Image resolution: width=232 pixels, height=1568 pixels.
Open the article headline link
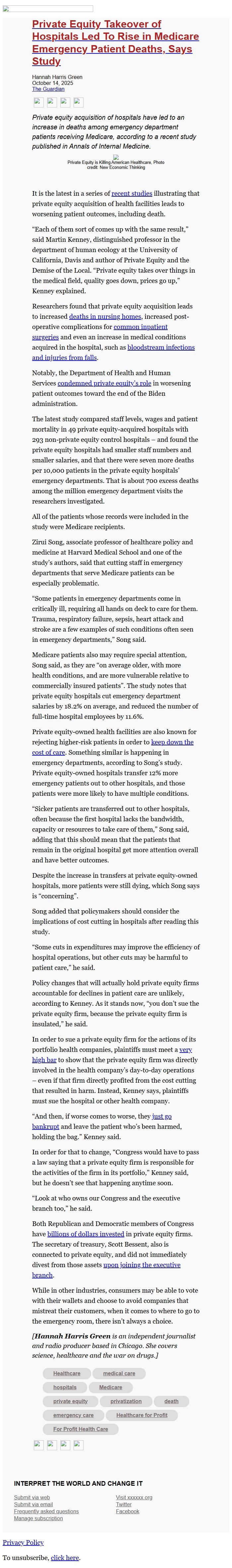(x=115, y=42)
